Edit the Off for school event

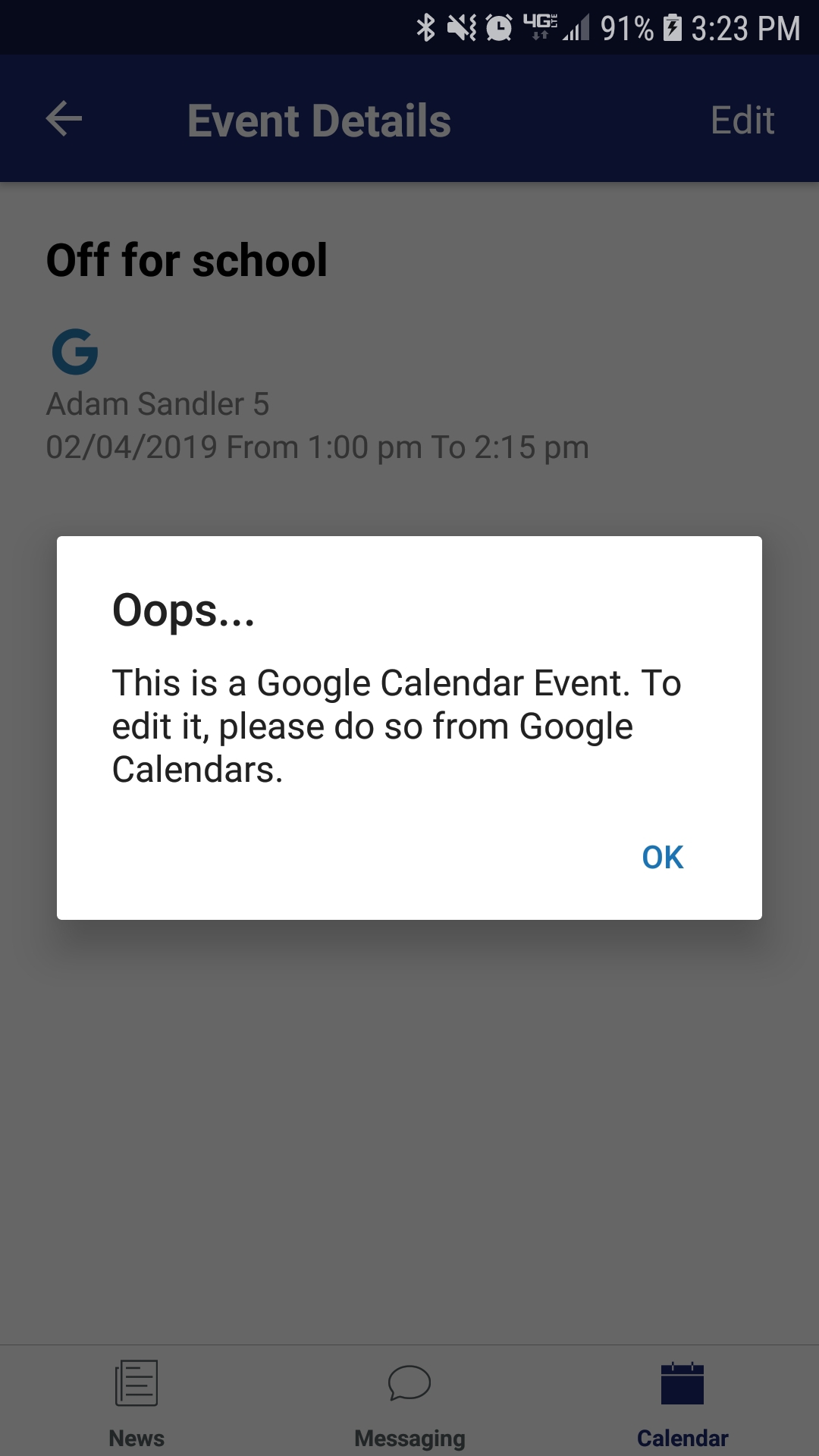(742, 120)
